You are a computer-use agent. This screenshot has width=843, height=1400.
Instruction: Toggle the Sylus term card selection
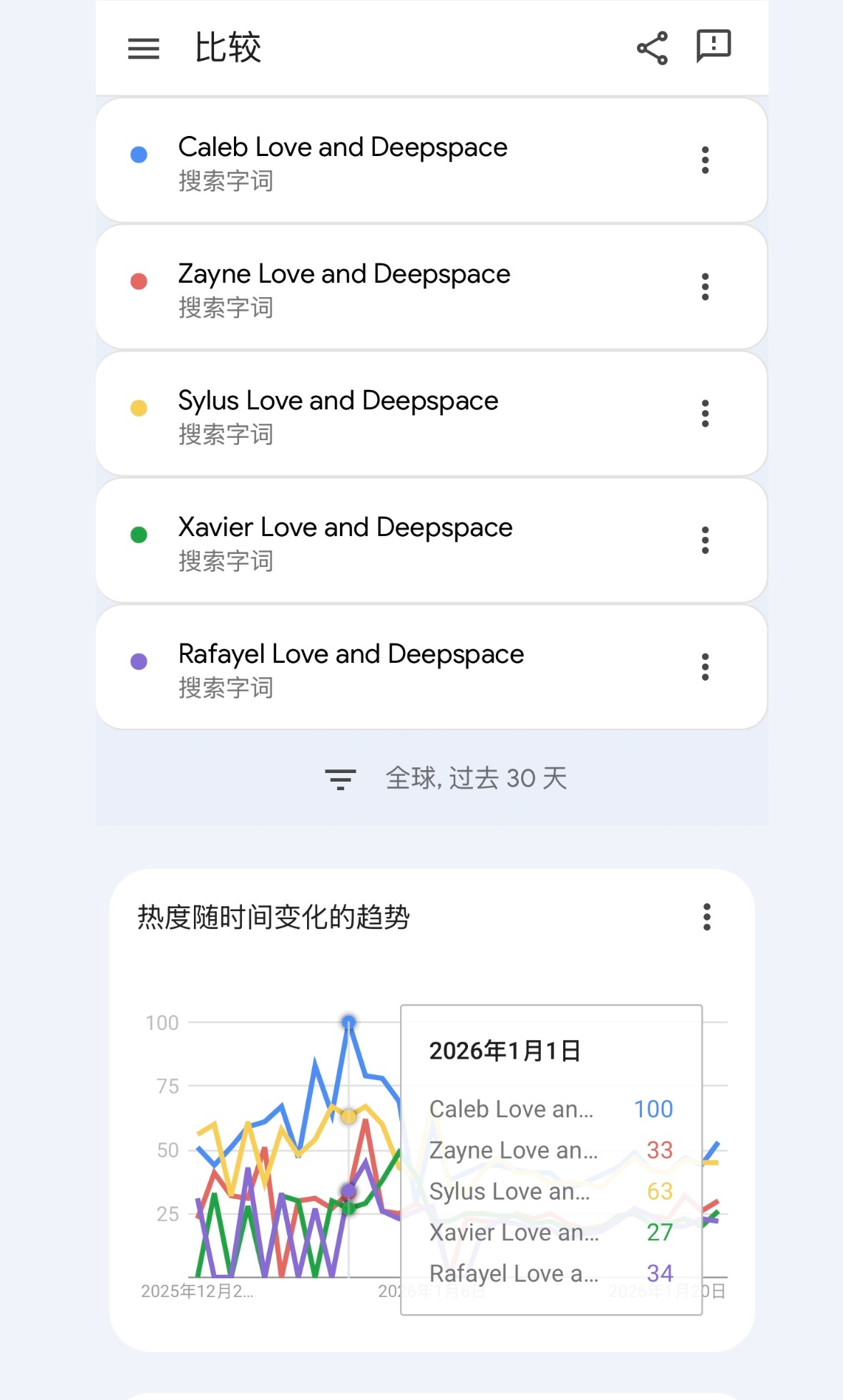(x=429, y=413)
